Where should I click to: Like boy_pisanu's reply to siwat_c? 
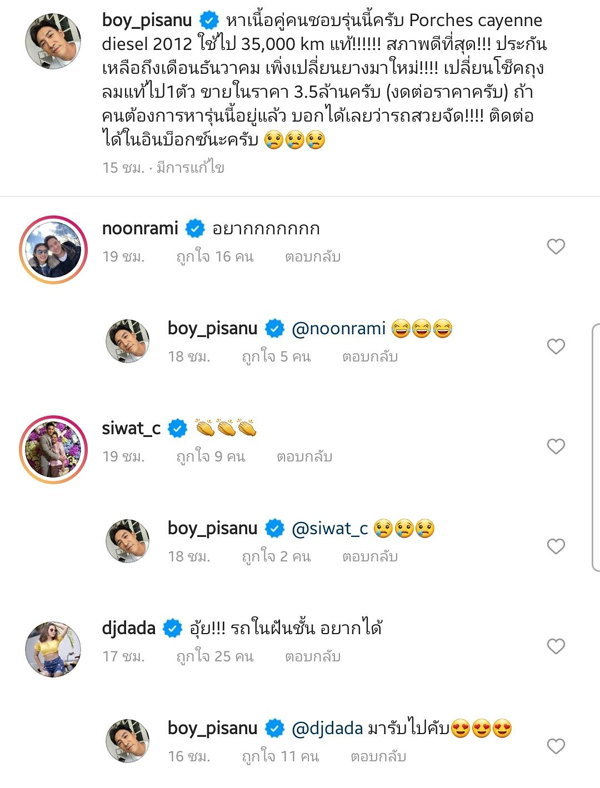(x=556, y=546)
